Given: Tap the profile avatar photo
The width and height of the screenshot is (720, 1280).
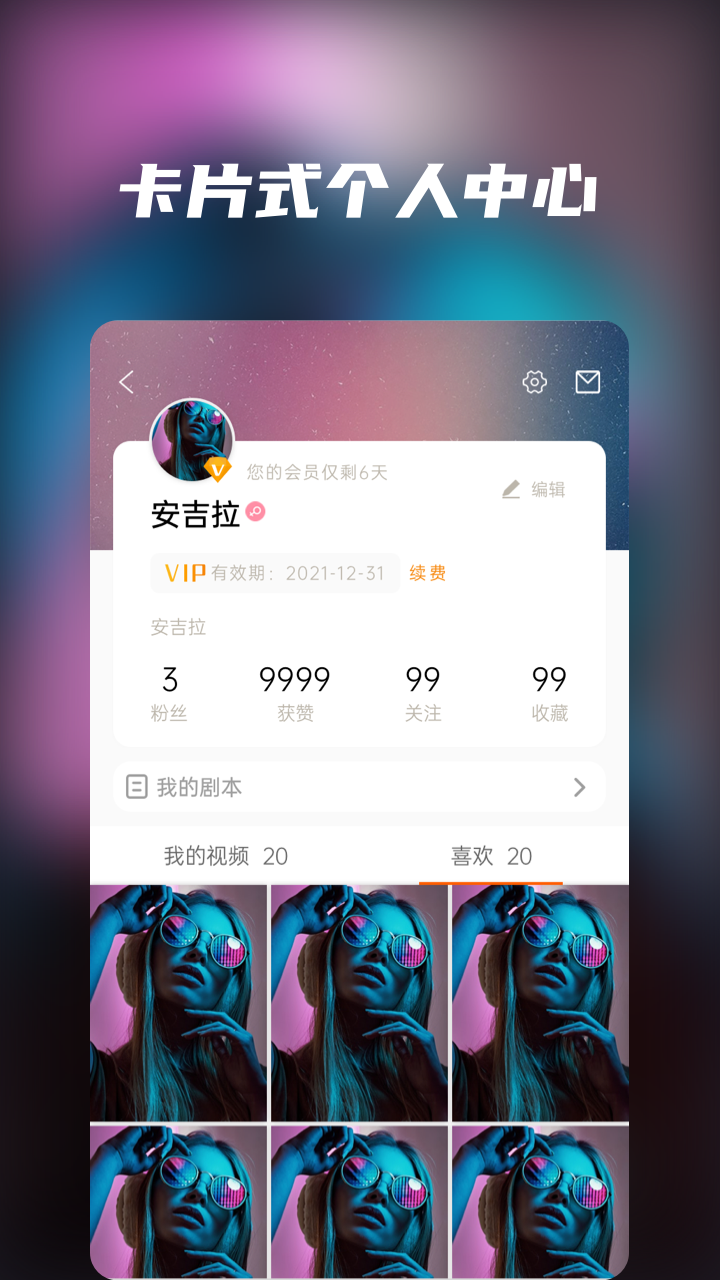Looking at the screenshot, I should pyautogui.click(x=191, y=440).
